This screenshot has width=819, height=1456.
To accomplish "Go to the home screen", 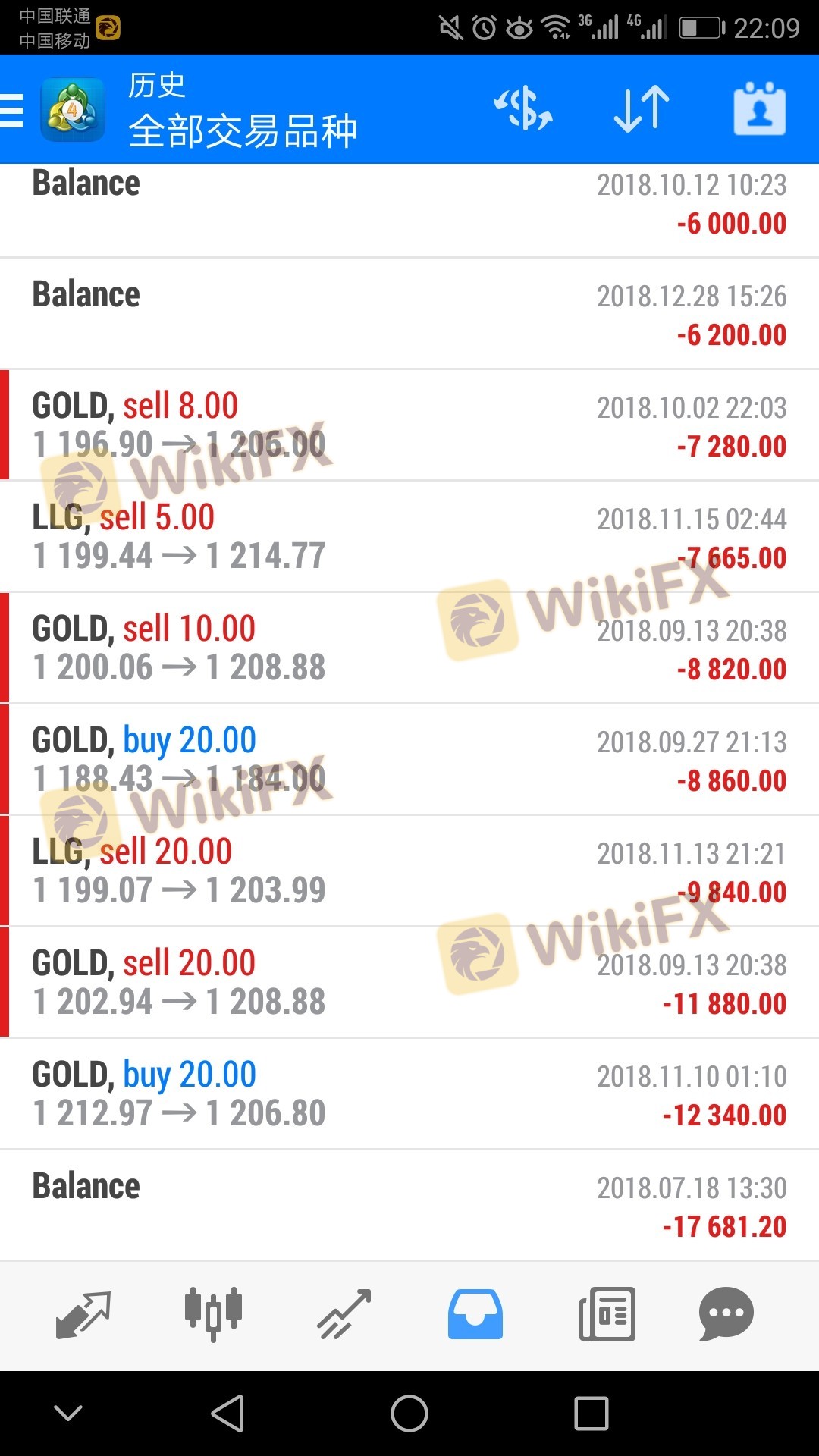I will [x=409, y=1414].
